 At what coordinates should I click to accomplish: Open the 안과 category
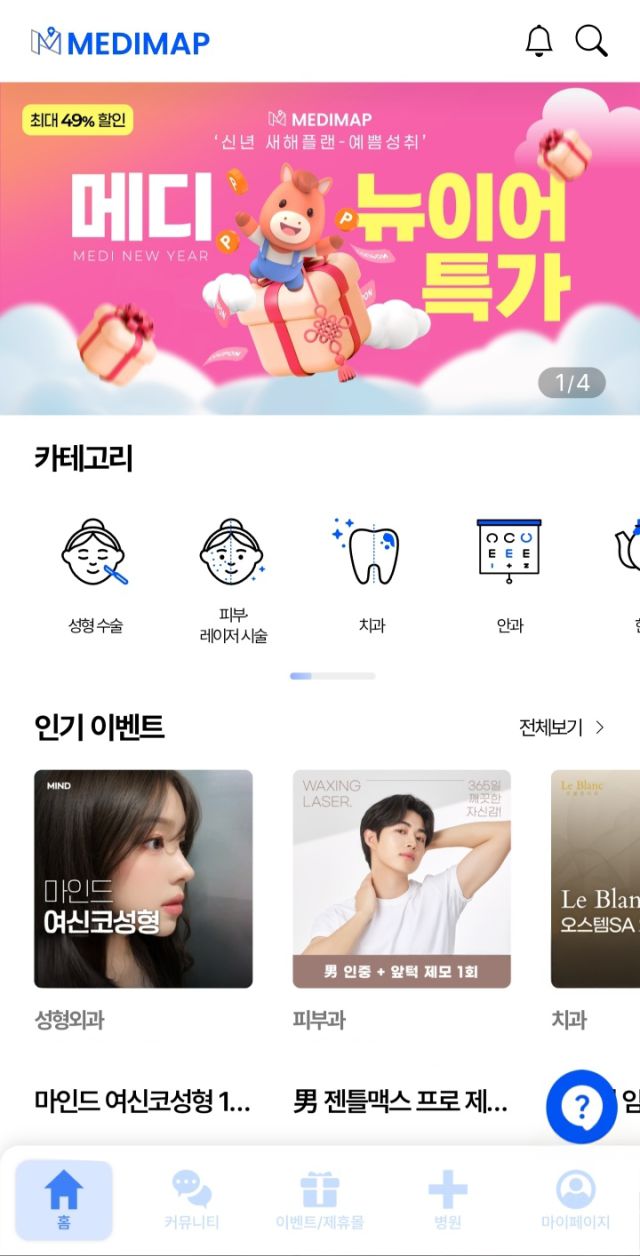point(509,575)
